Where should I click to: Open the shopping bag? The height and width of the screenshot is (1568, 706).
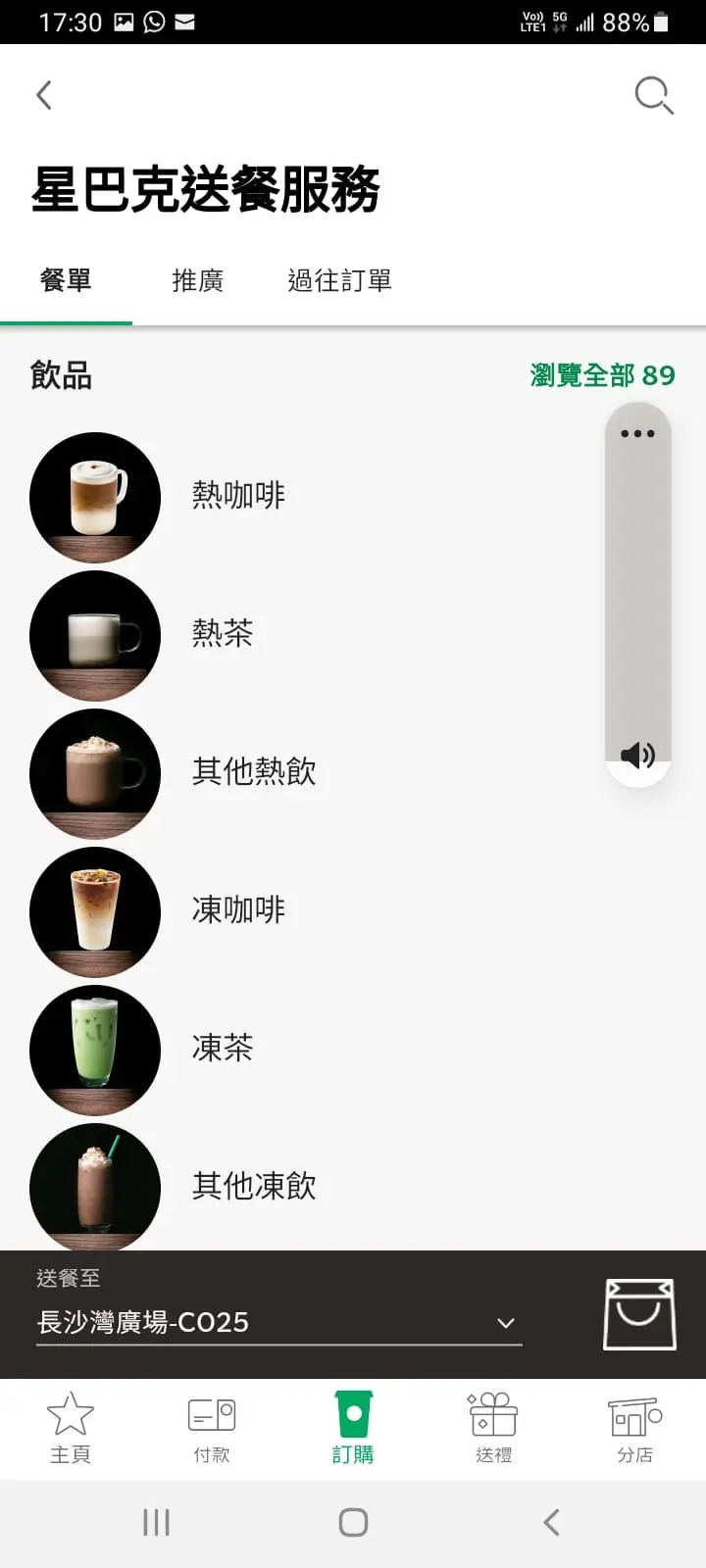point(639,1314)
